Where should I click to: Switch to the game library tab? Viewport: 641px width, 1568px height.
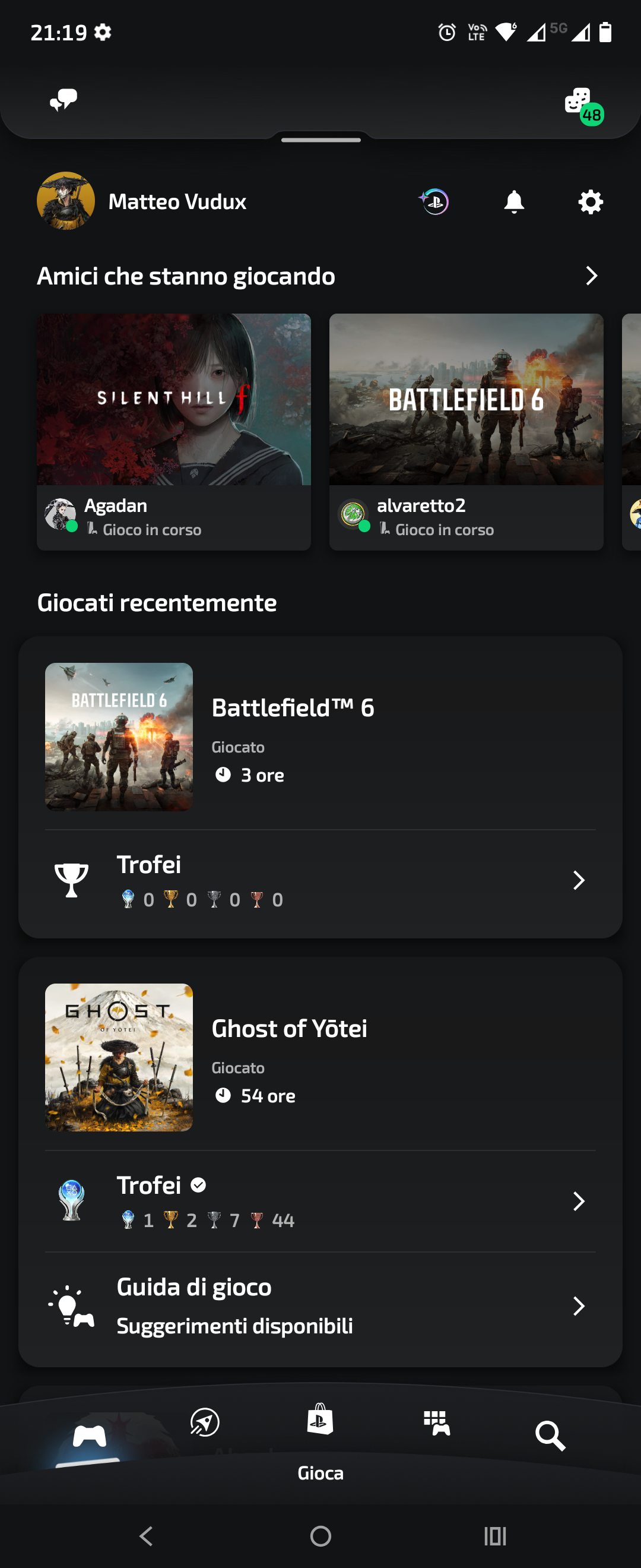(x=437, y=1423)
